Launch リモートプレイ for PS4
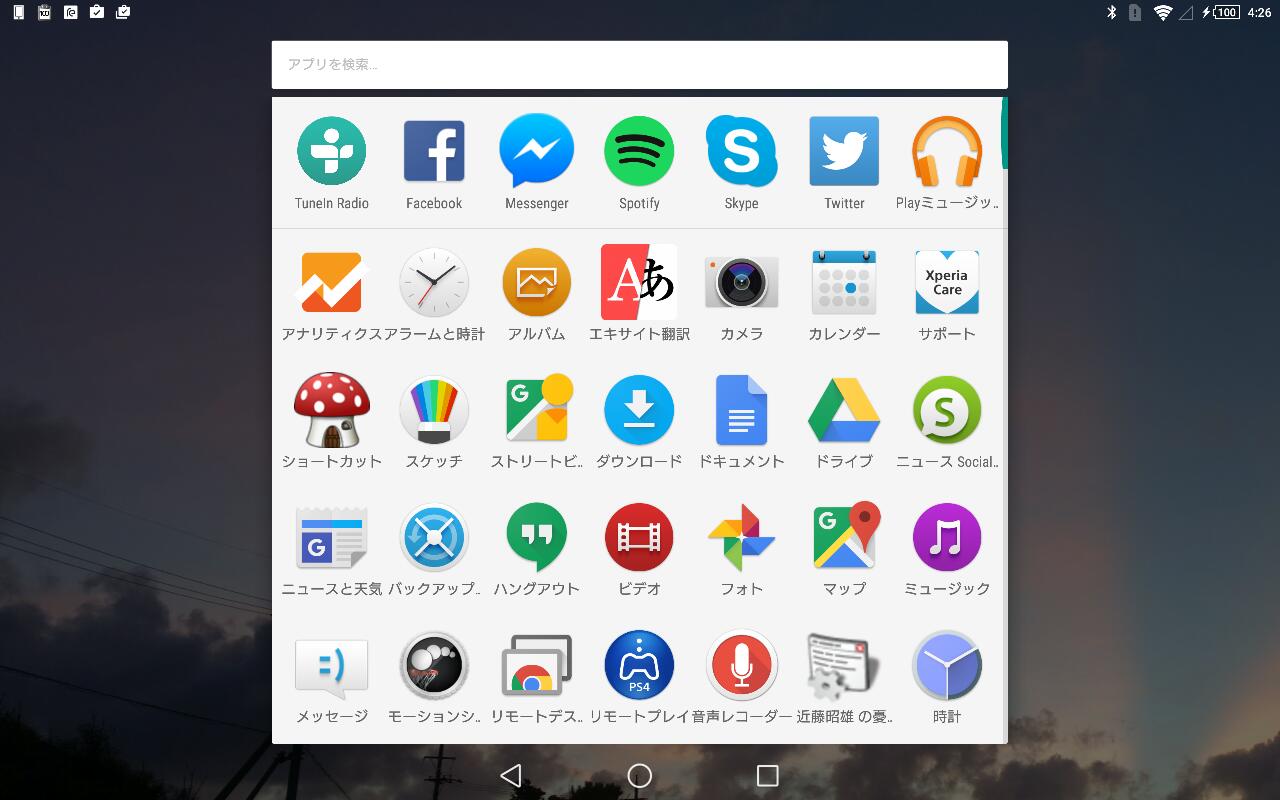The height and width of the screenshot is (800, 1280). coord(639,665)
